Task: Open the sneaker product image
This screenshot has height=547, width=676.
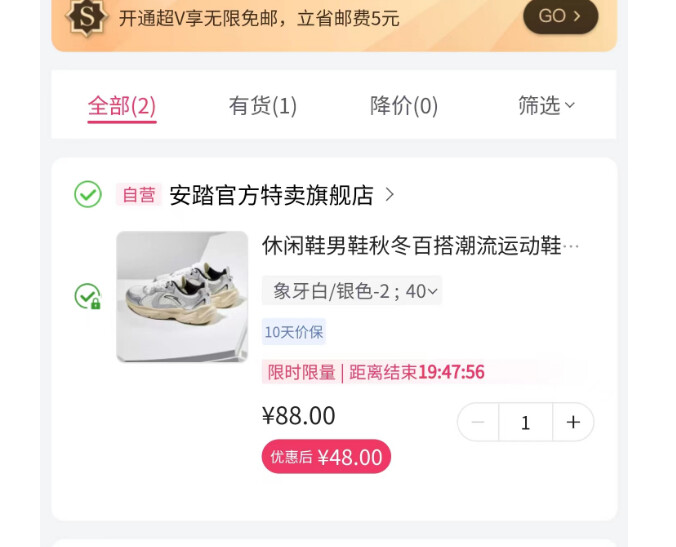Action: [x=182, y=297]
